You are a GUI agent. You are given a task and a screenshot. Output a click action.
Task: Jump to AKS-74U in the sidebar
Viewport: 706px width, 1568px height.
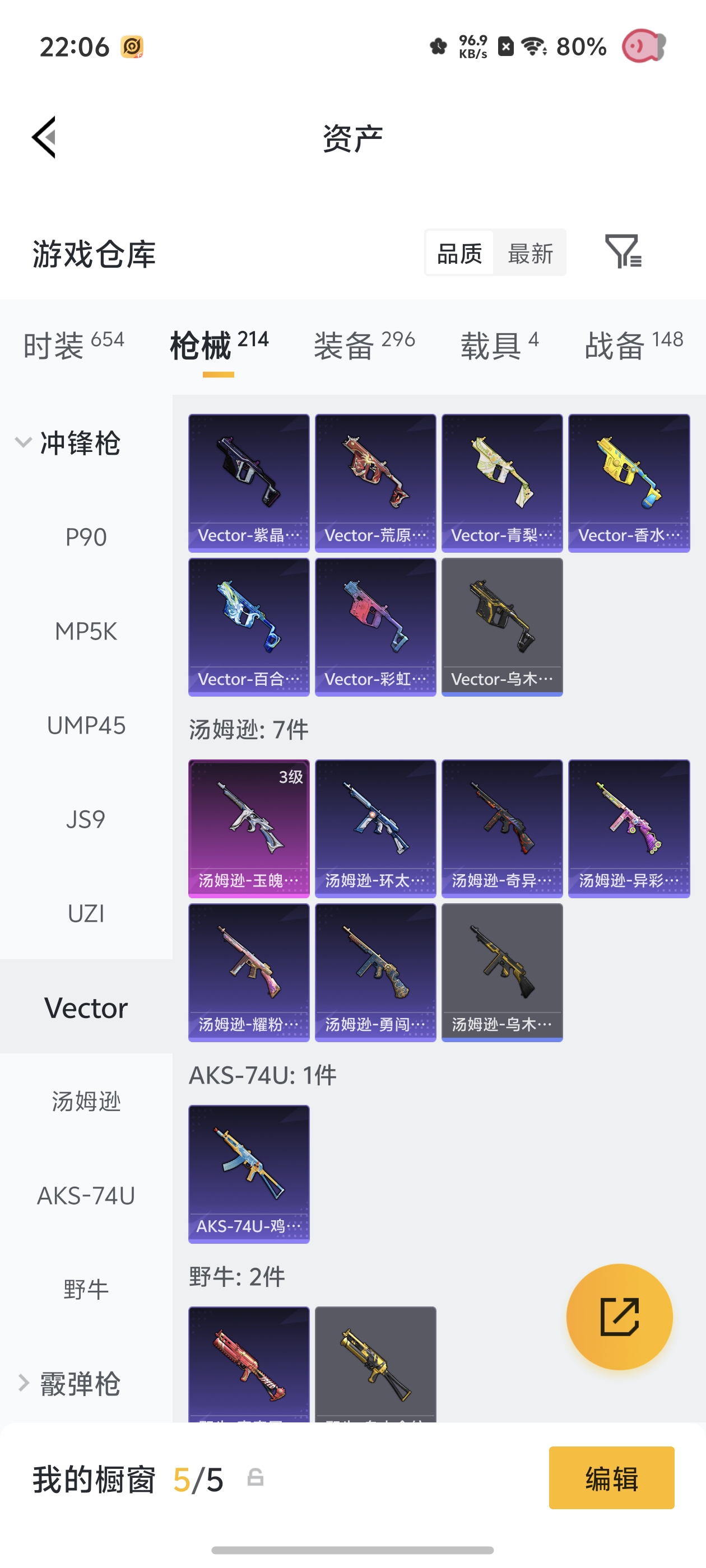point(86,1196)
